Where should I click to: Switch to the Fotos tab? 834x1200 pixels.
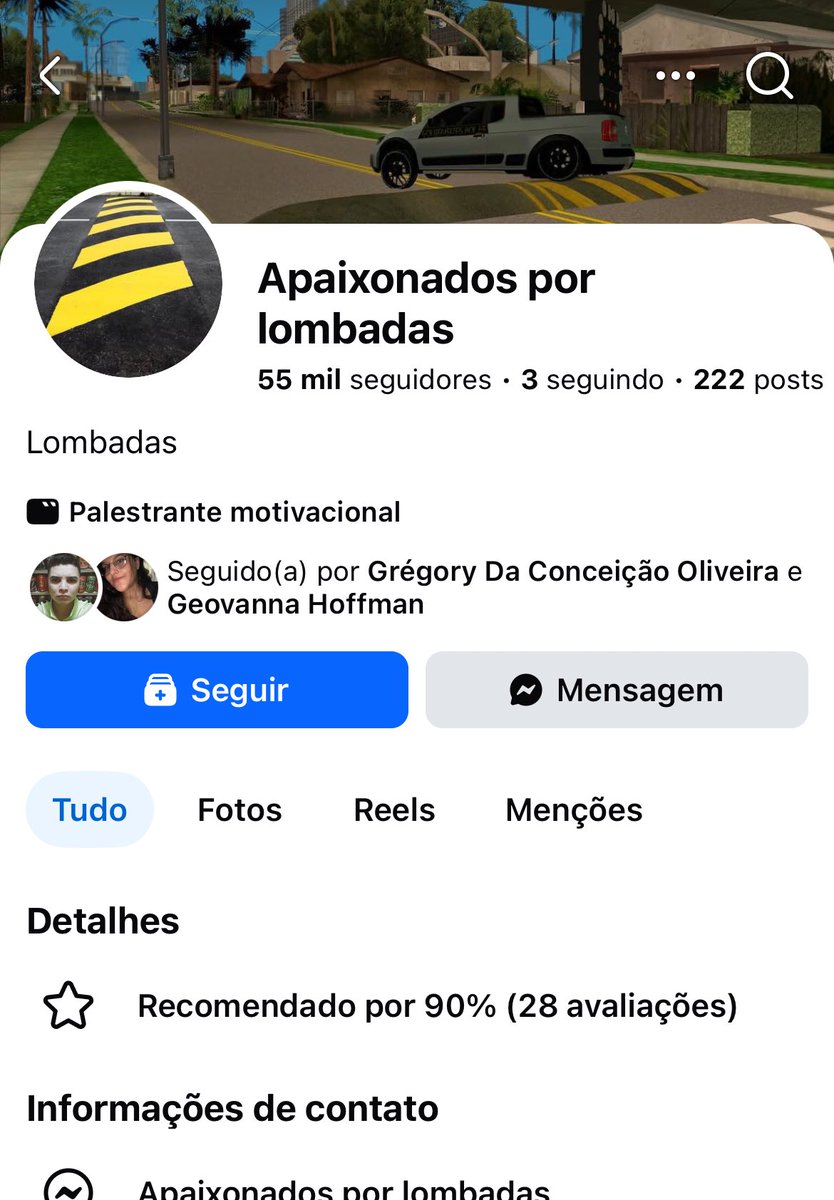click(240, 810)
